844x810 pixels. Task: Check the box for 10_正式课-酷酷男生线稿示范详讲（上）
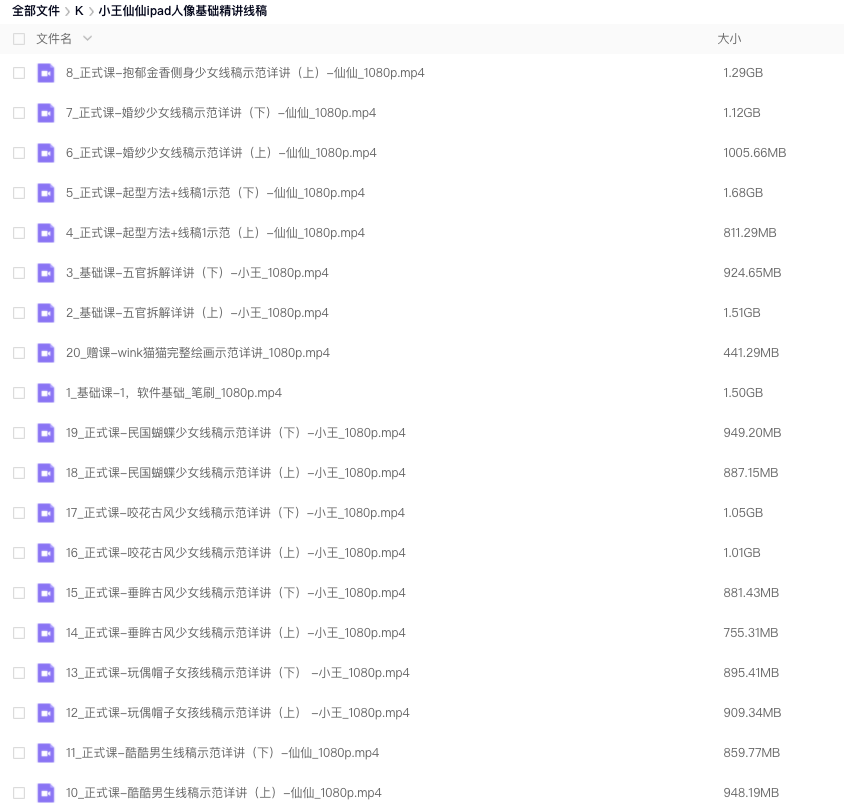click(19, 793)
